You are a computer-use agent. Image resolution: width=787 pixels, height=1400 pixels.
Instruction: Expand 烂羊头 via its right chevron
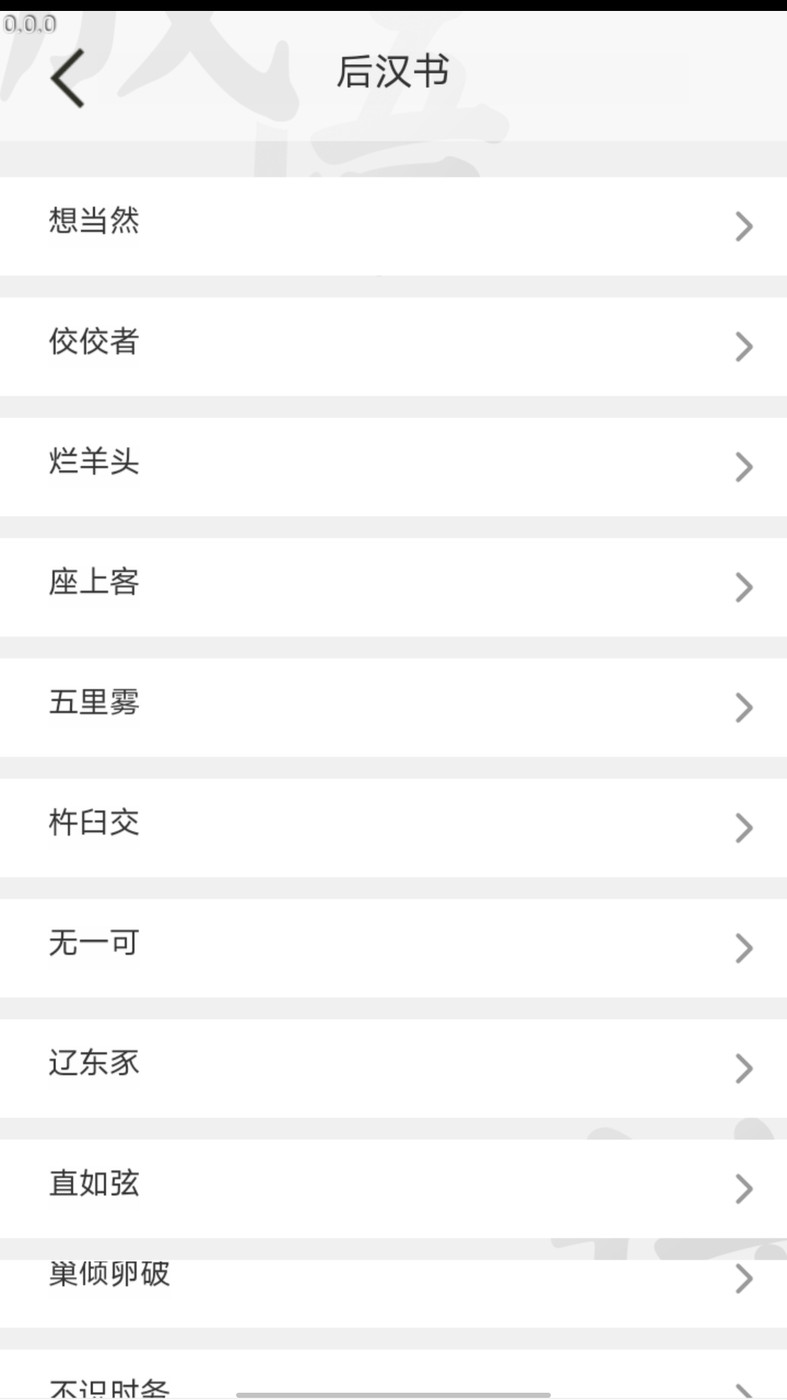click(744, 467)
